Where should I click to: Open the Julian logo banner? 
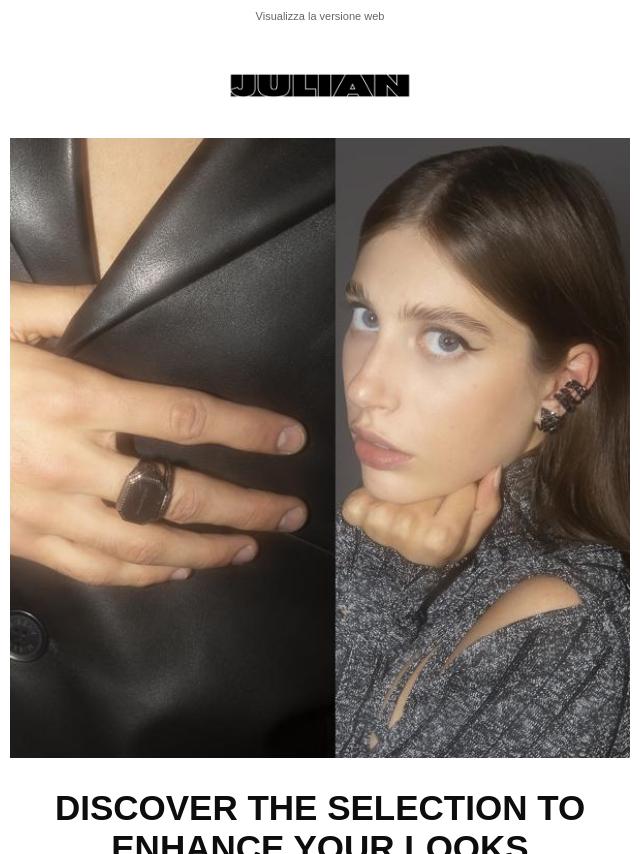pyautogui.click(x=319, y=86)
